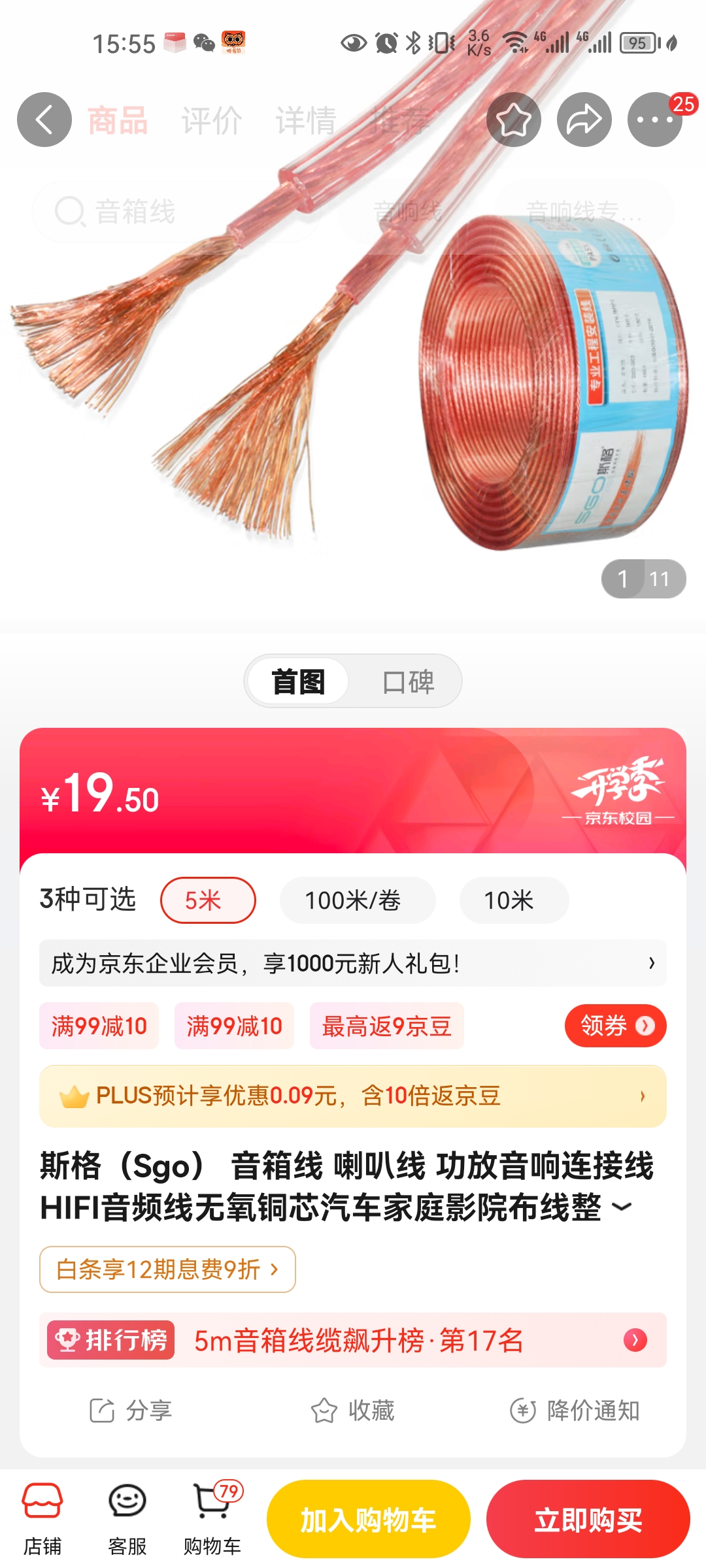The image size is (706, 1568).
Task: Open the 5m音箱线缆飙升榜 ranking
Action: tap(353, 1341)
